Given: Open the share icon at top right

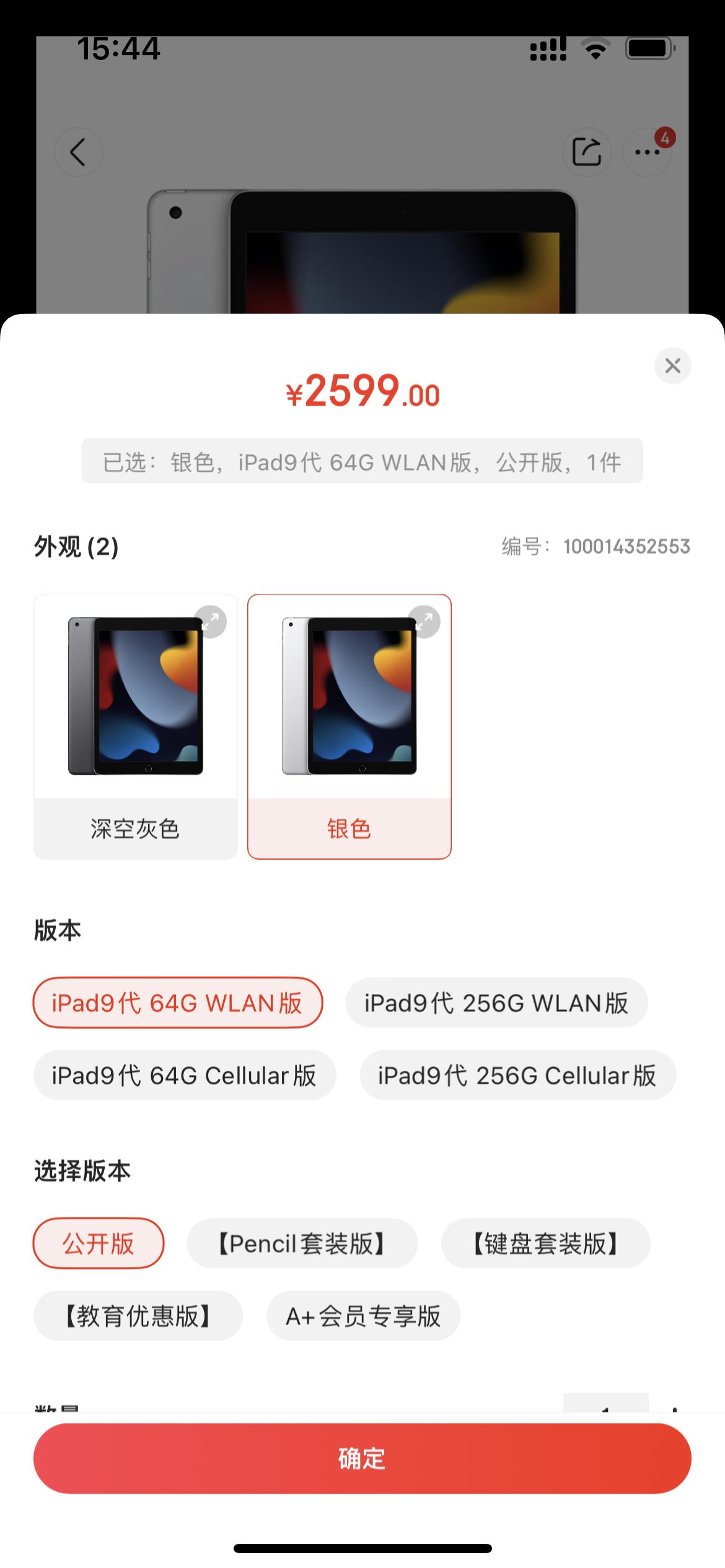Looking at the screenshot, I should (x=587, y=150).
